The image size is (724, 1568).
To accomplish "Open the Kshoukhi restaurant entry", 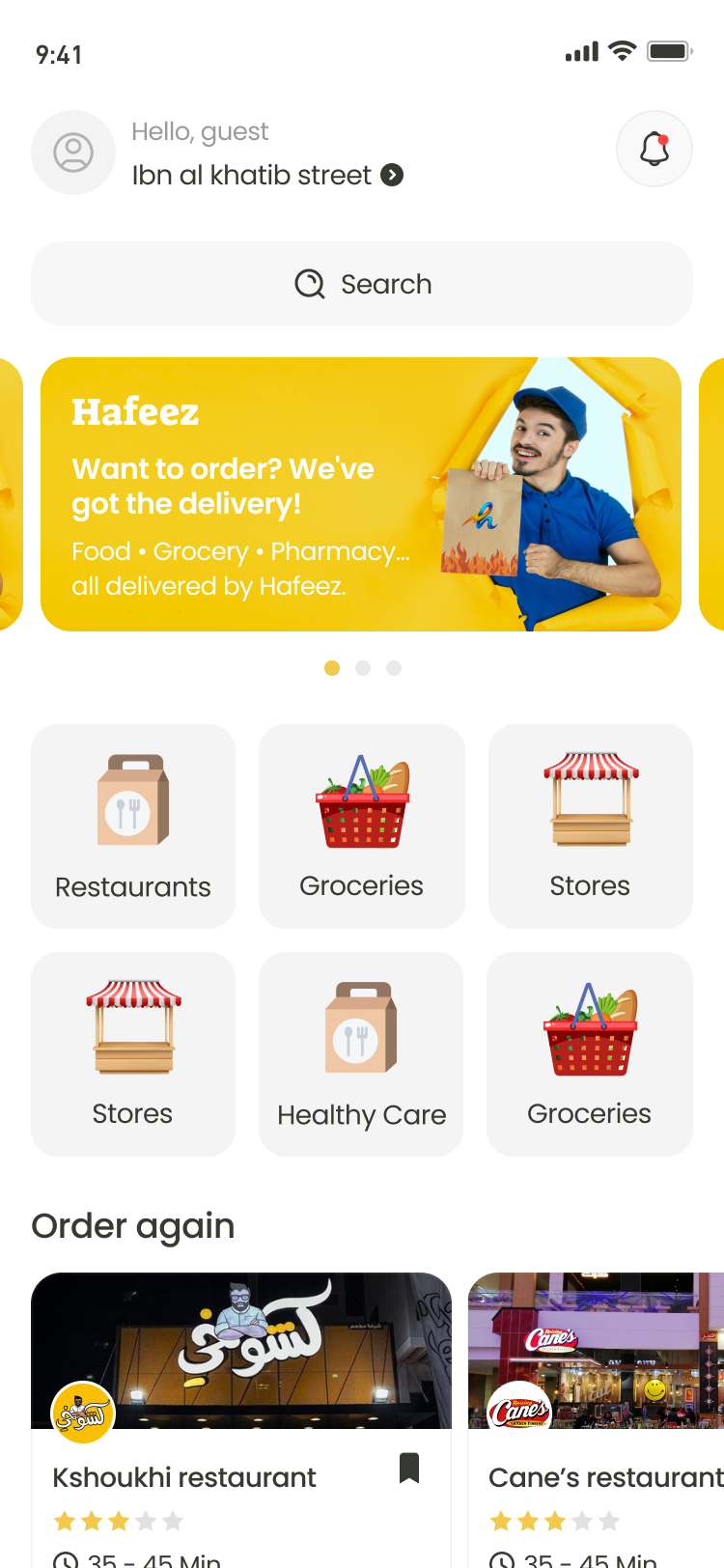I will tap(241, 1350).
